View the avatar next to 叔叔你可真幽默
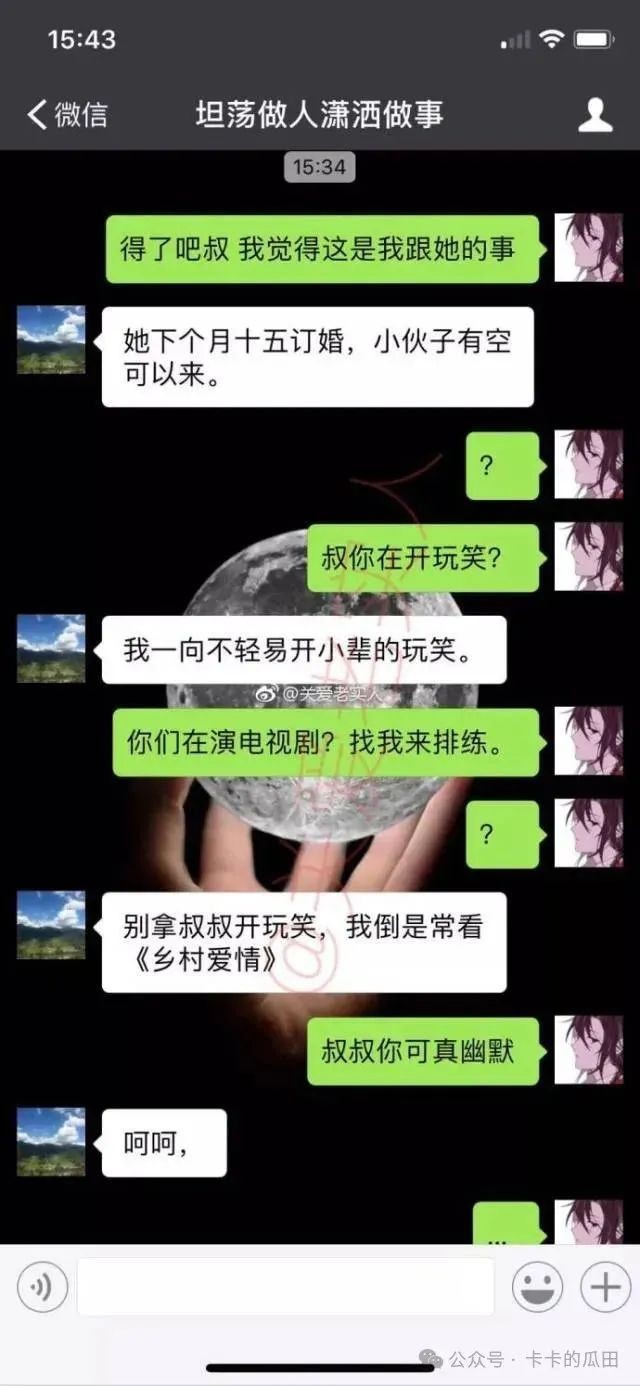Image resolution: width=640 pixels, height=1386 pixels. [589, 1050]
